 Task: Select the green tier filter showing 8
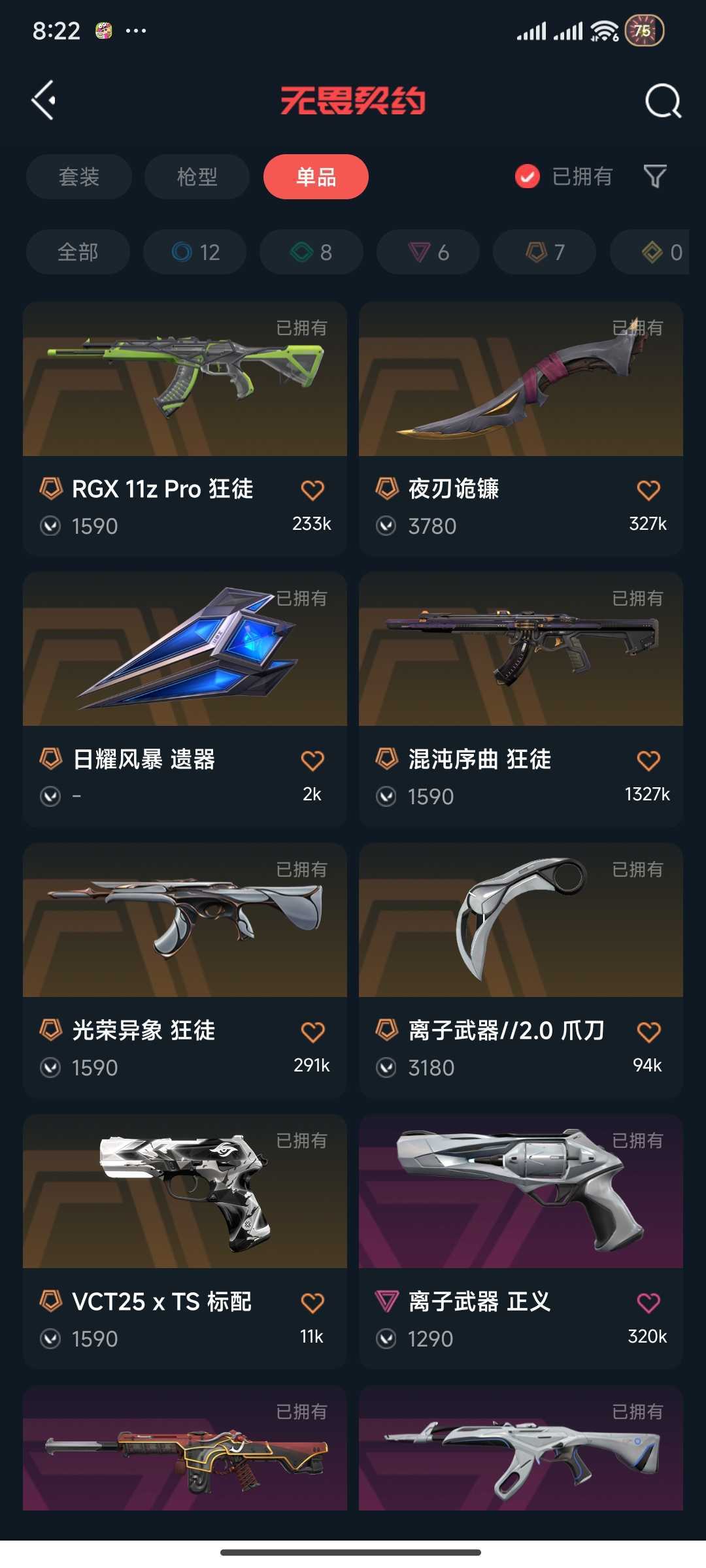point(311,252)
